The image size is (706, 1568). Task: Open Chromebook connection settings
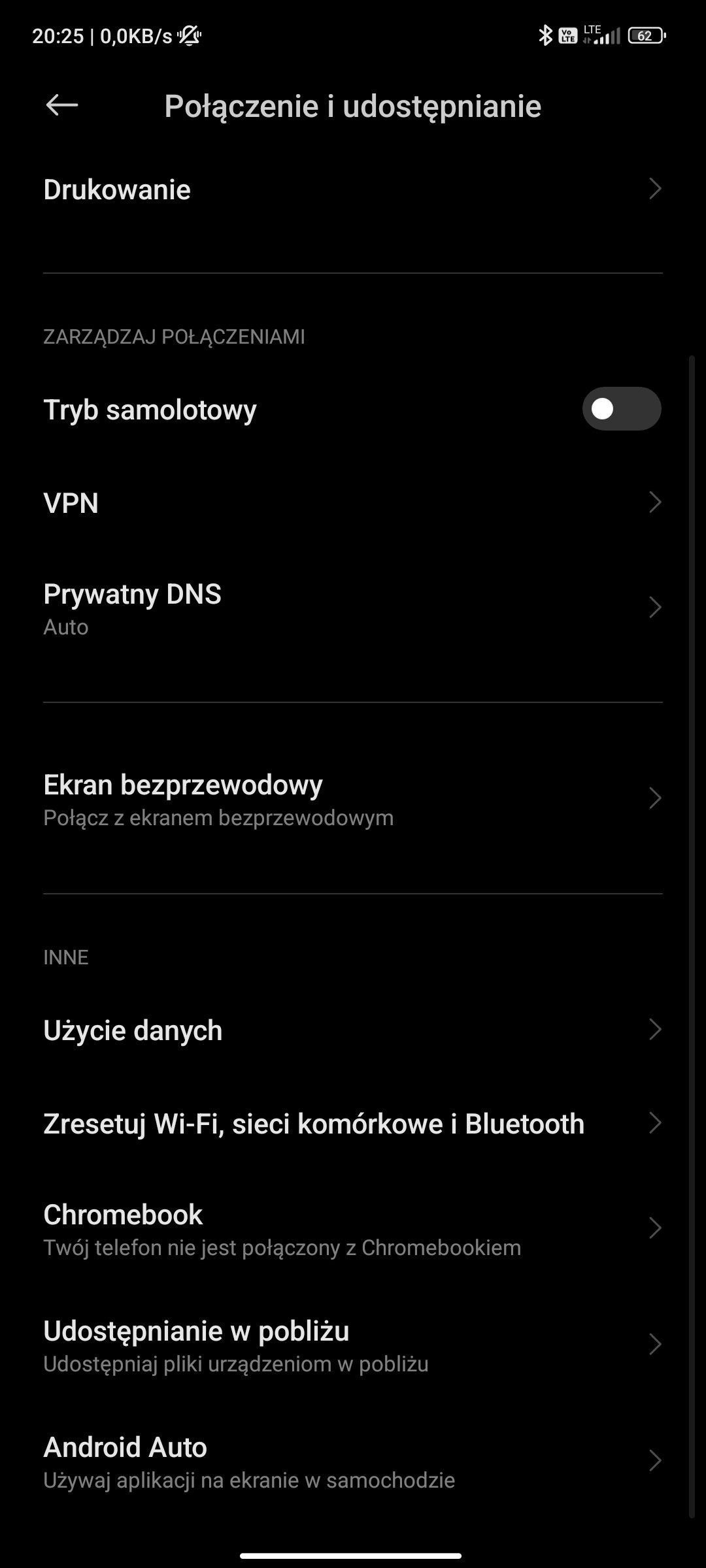coord(353,1229)
